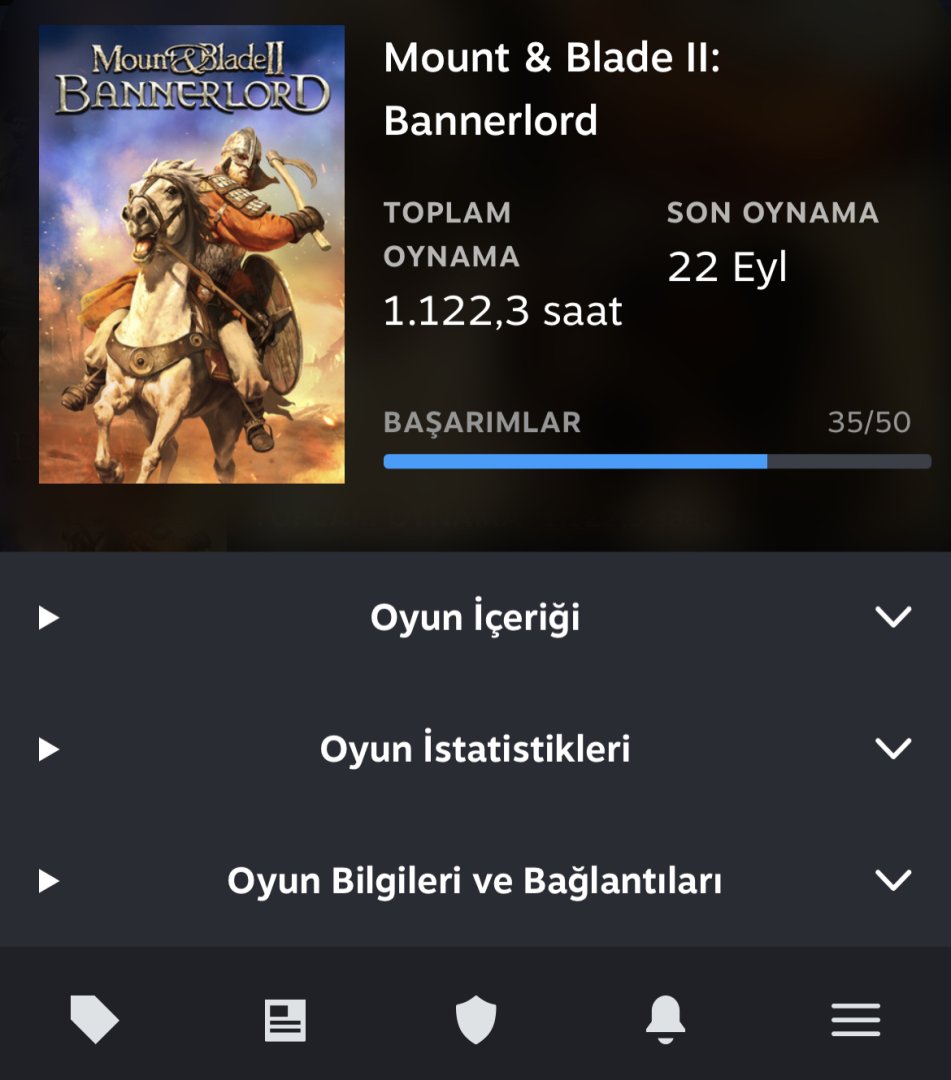
Task: Open the Mount & Blade II cover art
Action: (x=192, y=255)
